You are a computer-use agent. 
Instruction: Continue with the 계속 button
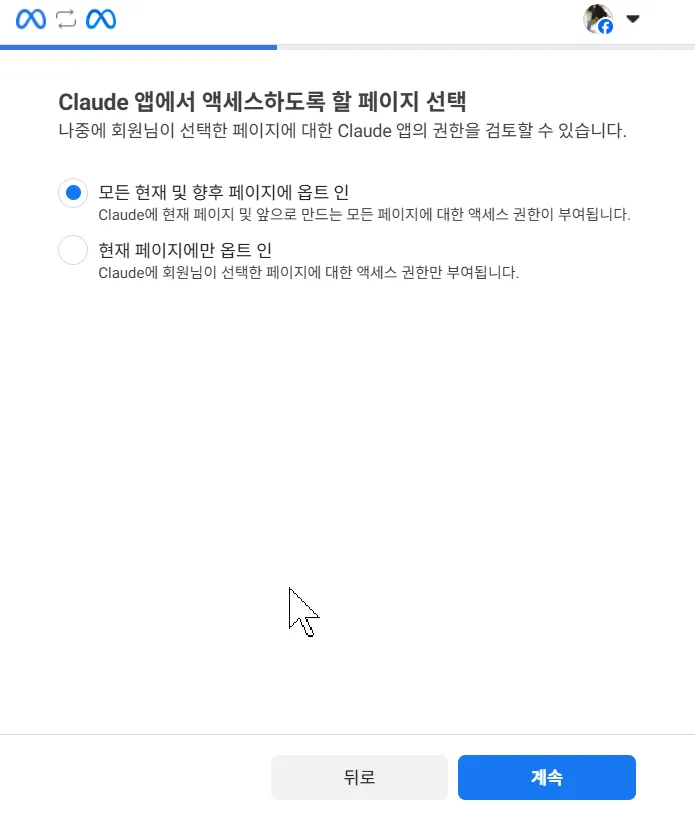click(546, 777)
